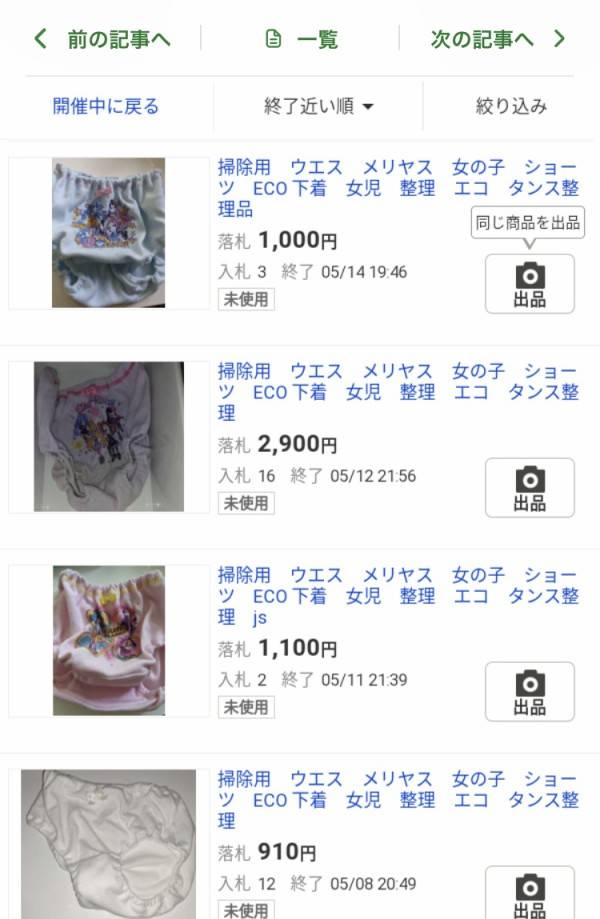Tap the 出品 button on the 910円 listing
The height and width of the screenshot is (919, 600).
530,893
